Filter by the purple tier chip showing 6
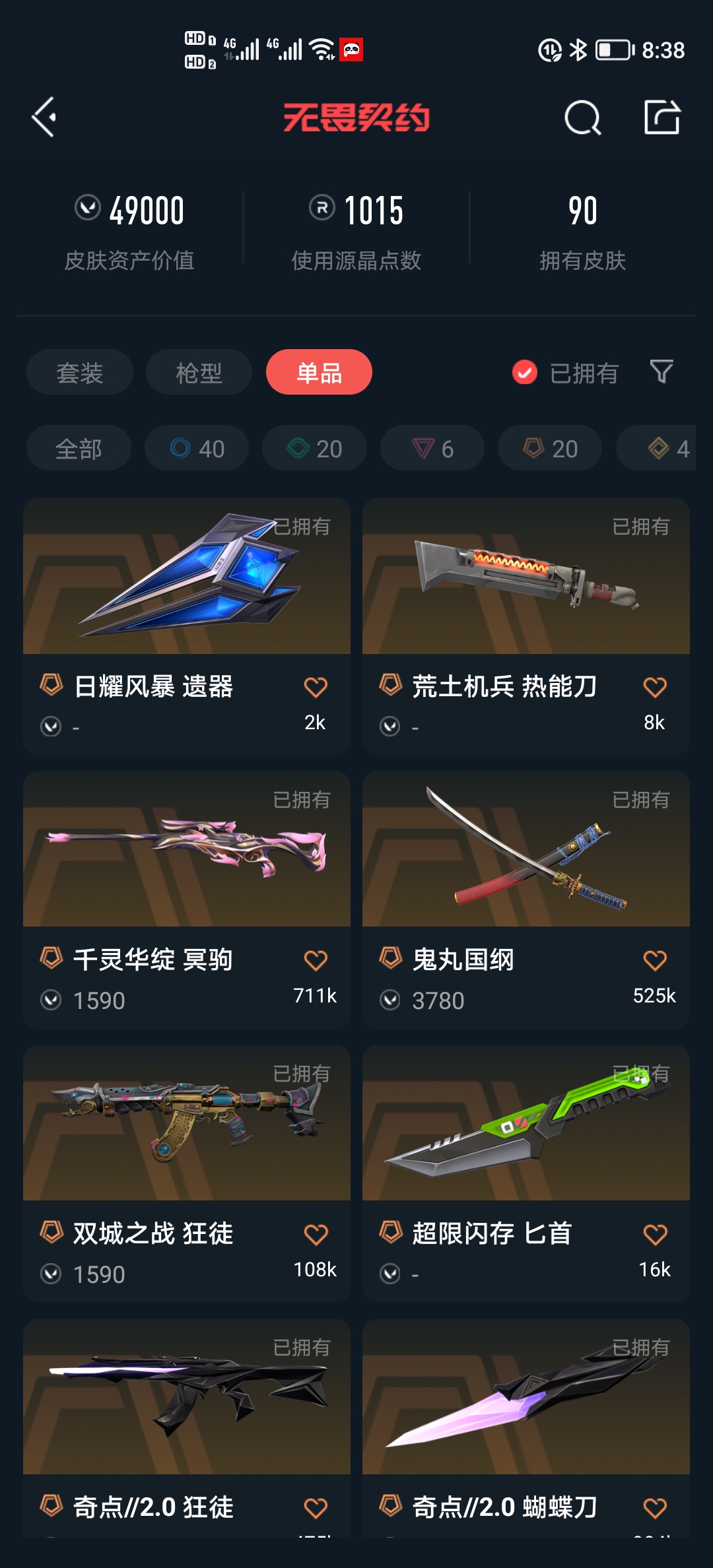The image size is (713, 1568). [432, 449]
